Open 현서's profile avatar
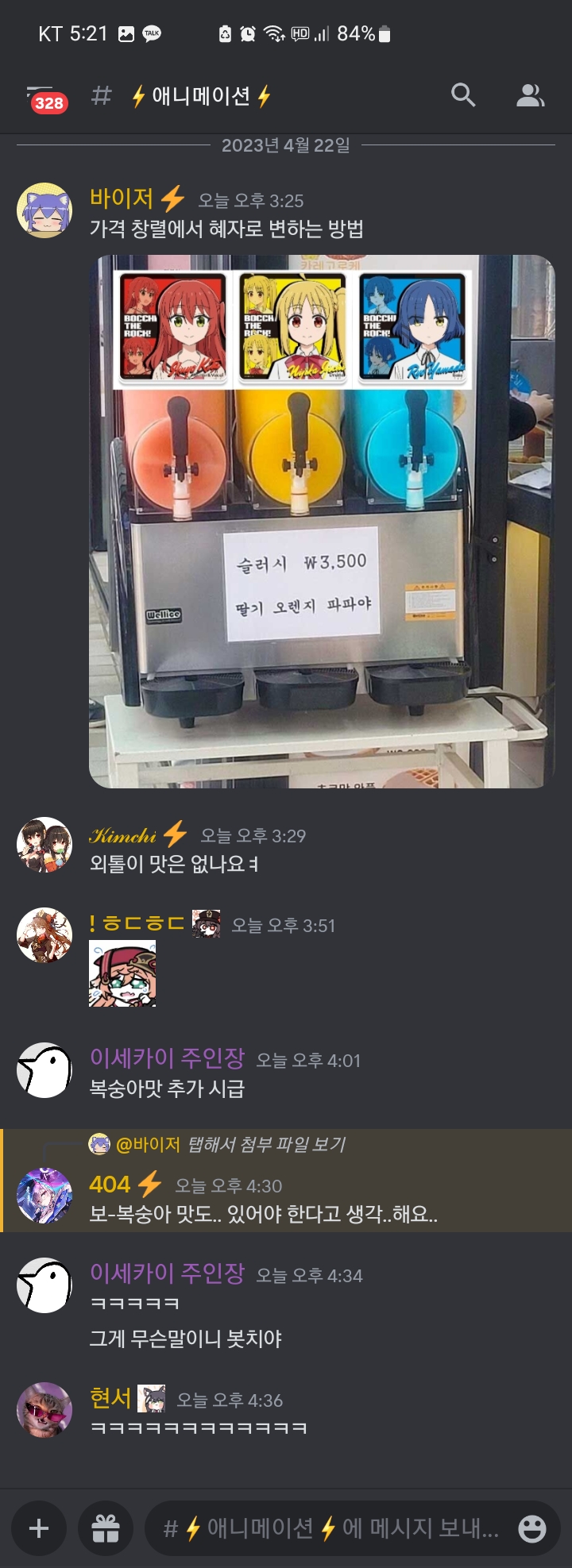This screenshot has height=1568, width=572. 44,1409
